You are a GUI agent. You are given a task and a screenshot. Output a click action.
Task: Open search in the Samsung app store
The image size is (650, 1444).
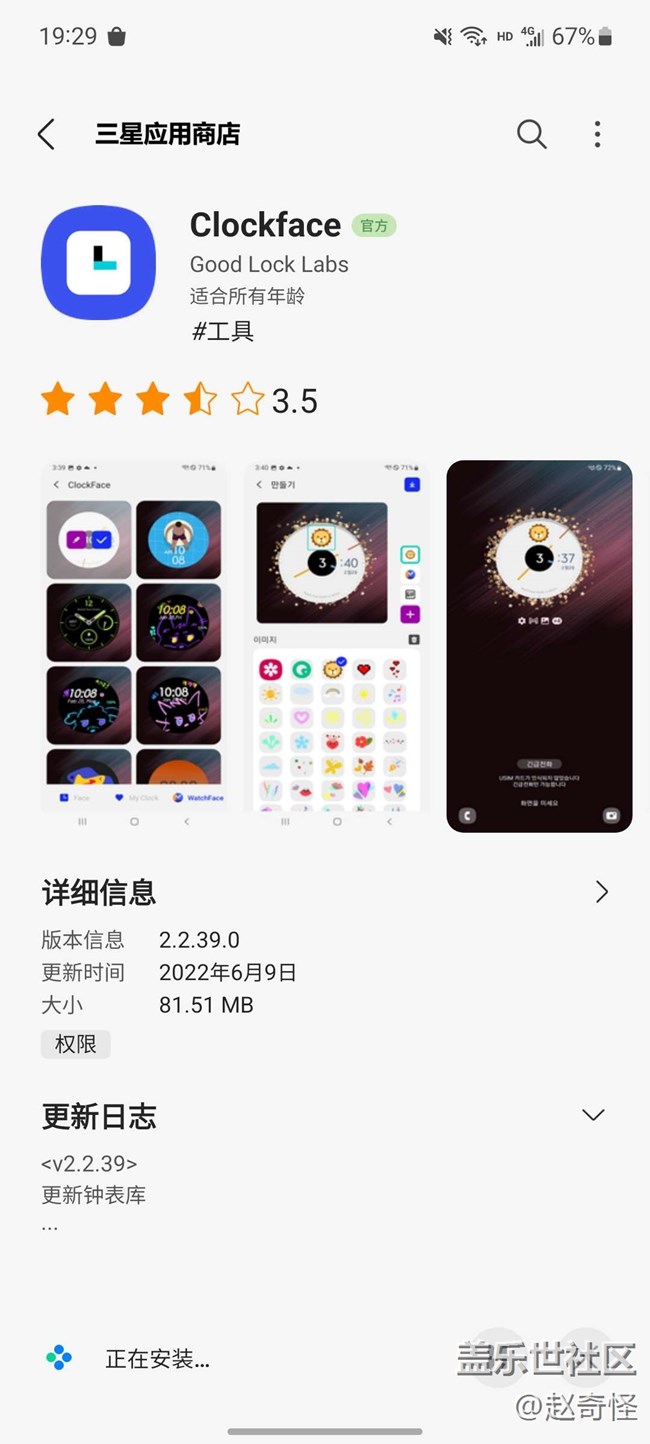pyautogui.click(x=531, y=134)
